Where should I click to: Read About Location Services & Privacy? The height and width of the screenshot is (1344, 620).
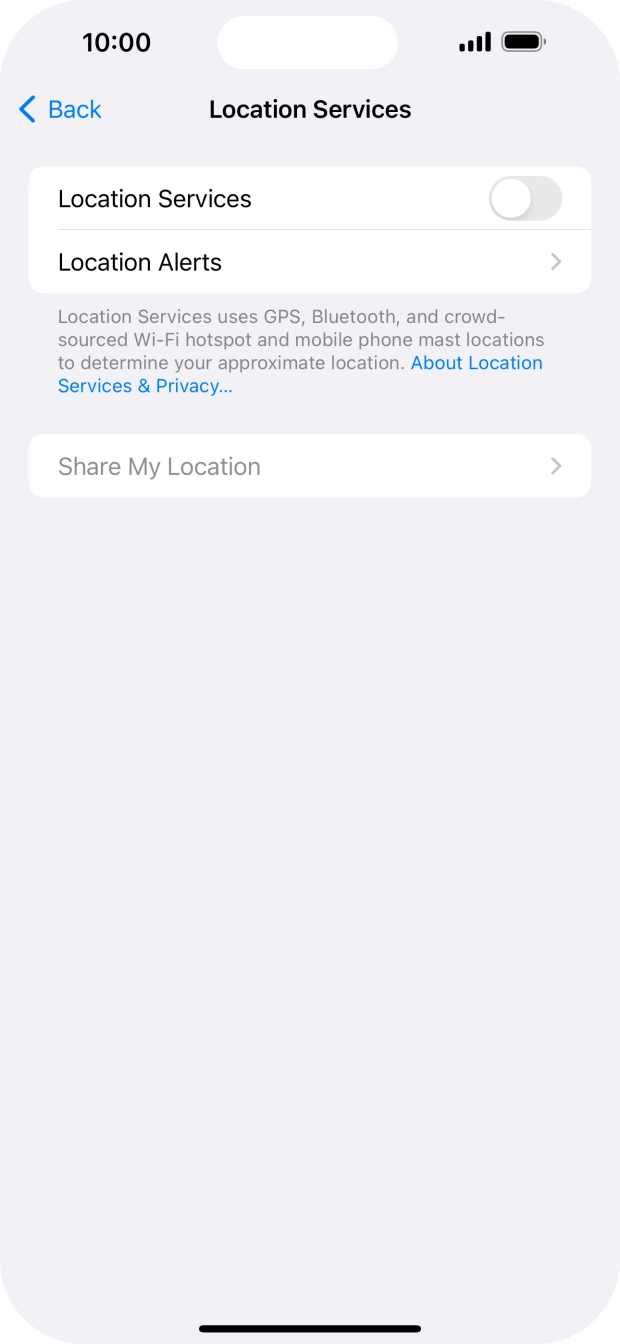coord(300,374)
